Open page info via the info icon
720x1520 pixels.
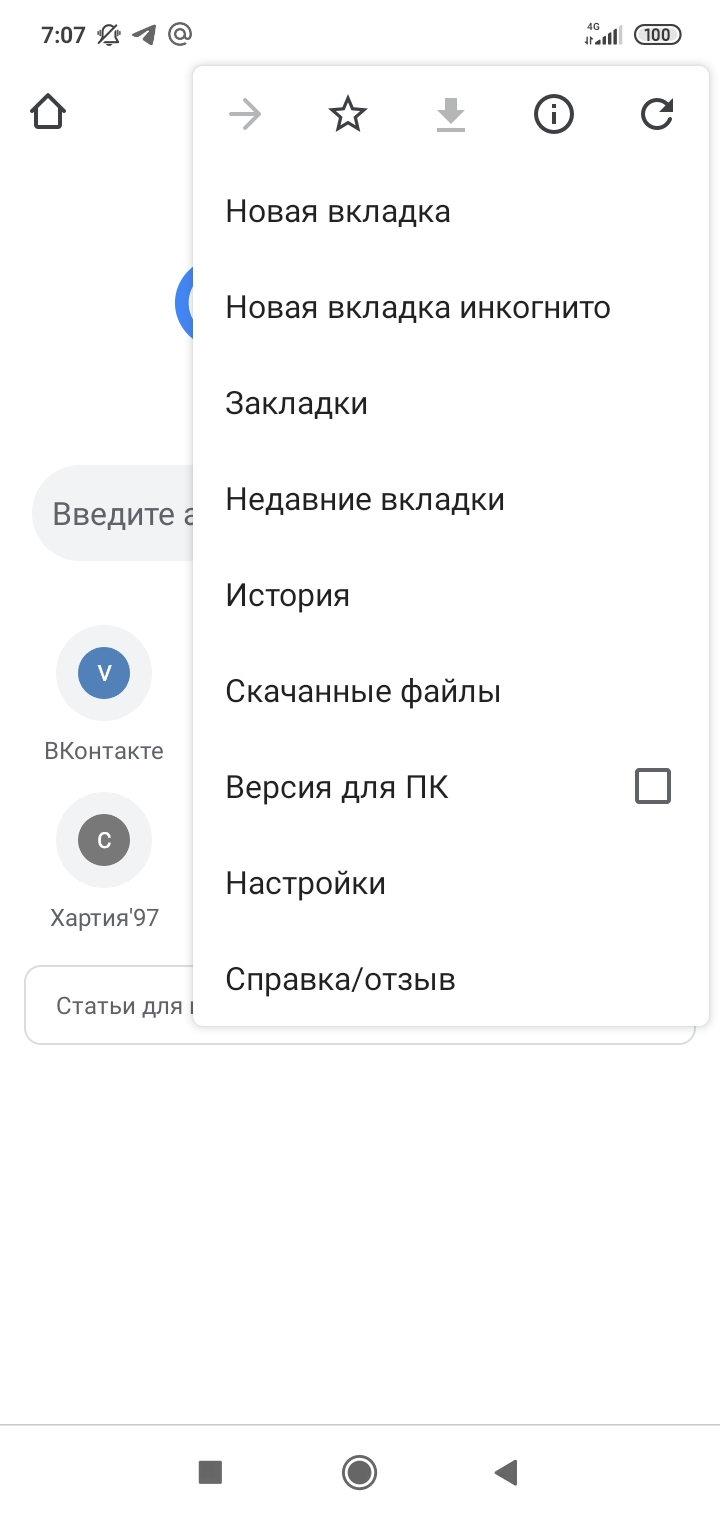point(553,114)
